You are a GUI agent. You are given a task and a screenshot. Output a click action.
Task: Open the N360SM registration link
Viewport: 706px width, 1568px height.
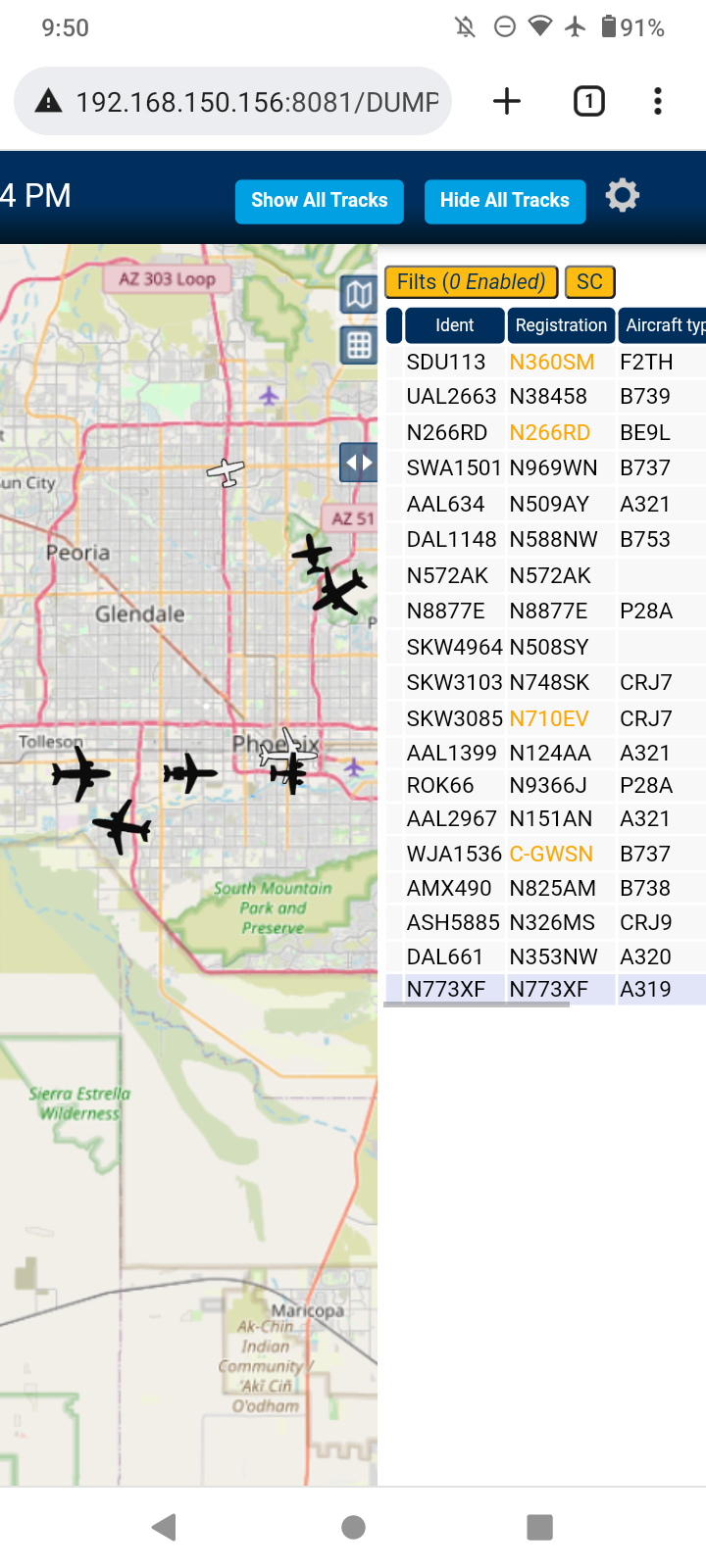[x=552, y=363]
